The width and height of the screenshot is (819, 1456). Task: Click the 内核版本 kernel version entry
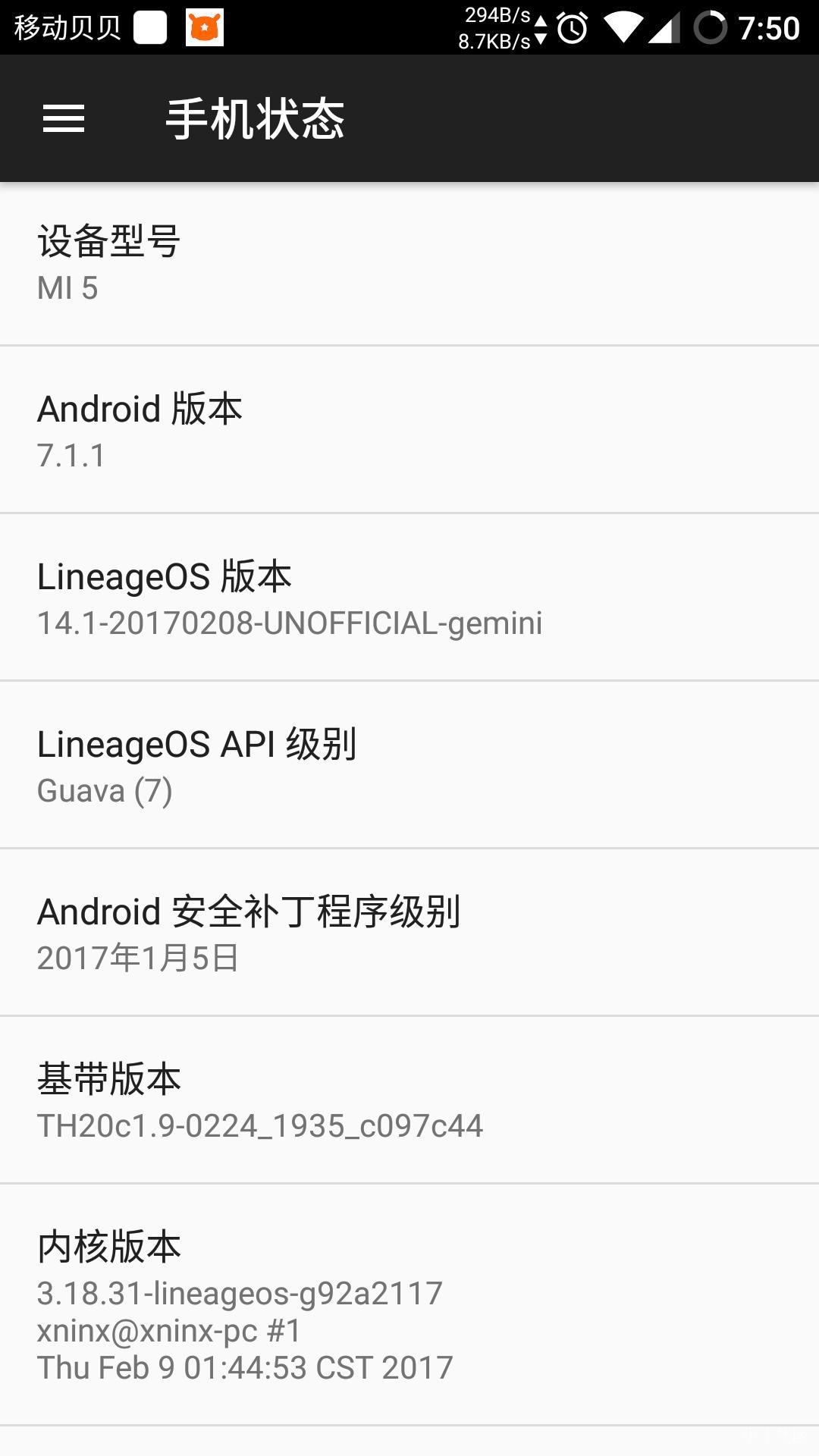(409, 1289)
